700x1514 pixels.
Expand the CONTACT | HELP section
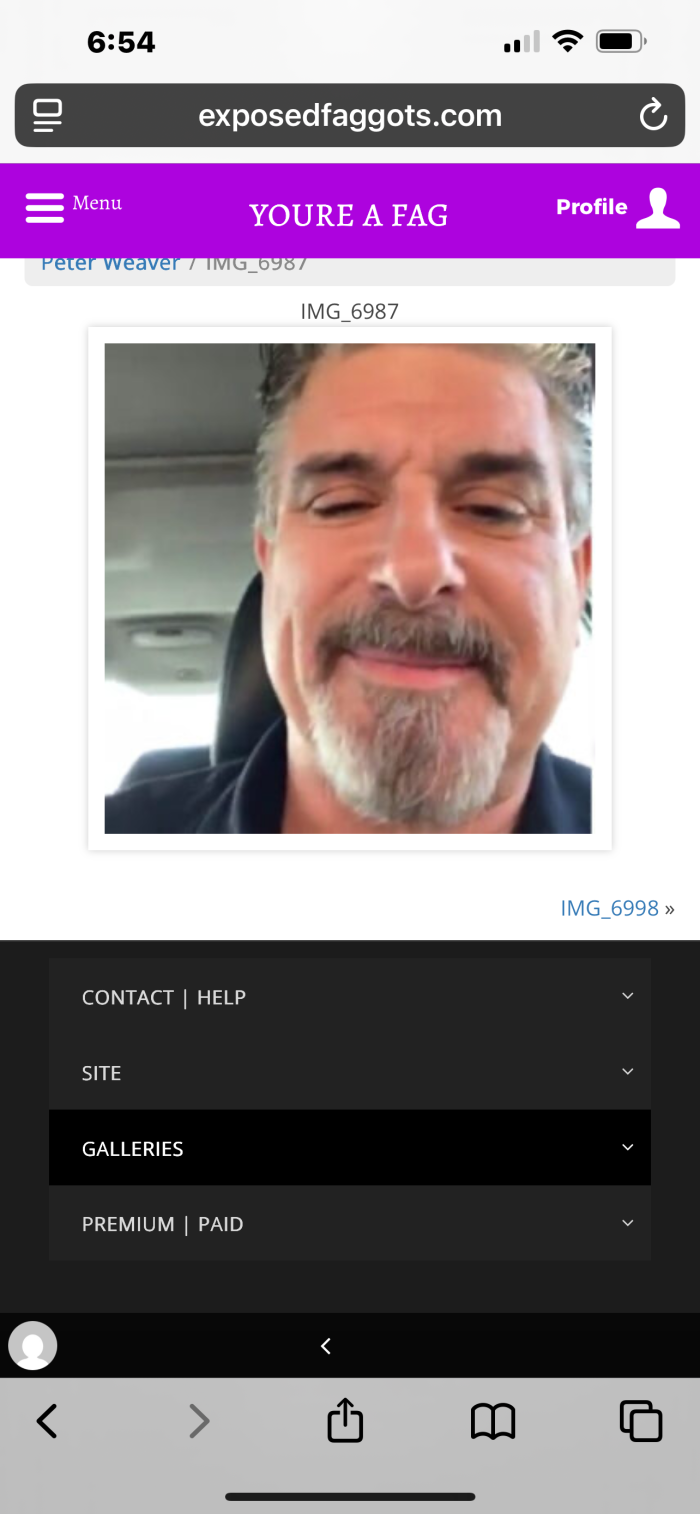pos(349,997)
